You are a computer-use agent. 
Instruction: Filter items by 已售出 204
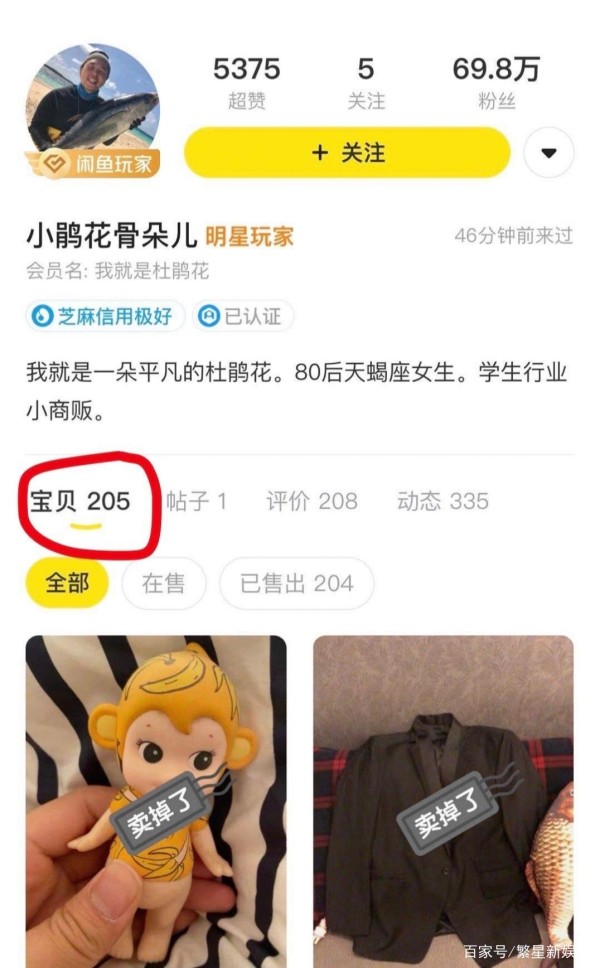[x=297, y=583]
